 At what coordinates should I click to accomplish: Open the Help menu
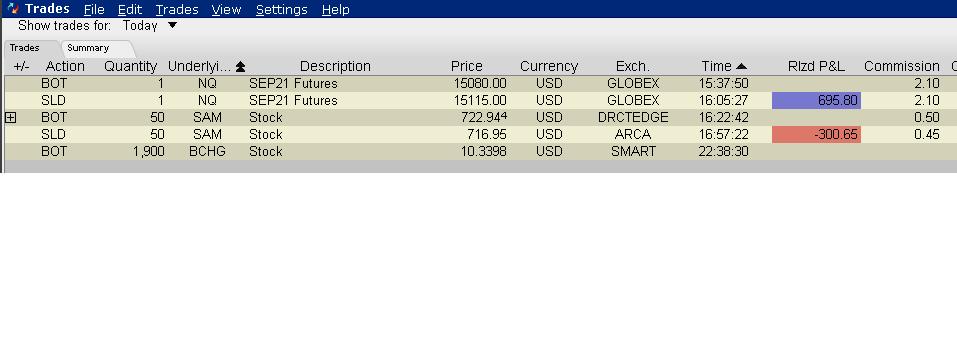[x=336, y=10]
